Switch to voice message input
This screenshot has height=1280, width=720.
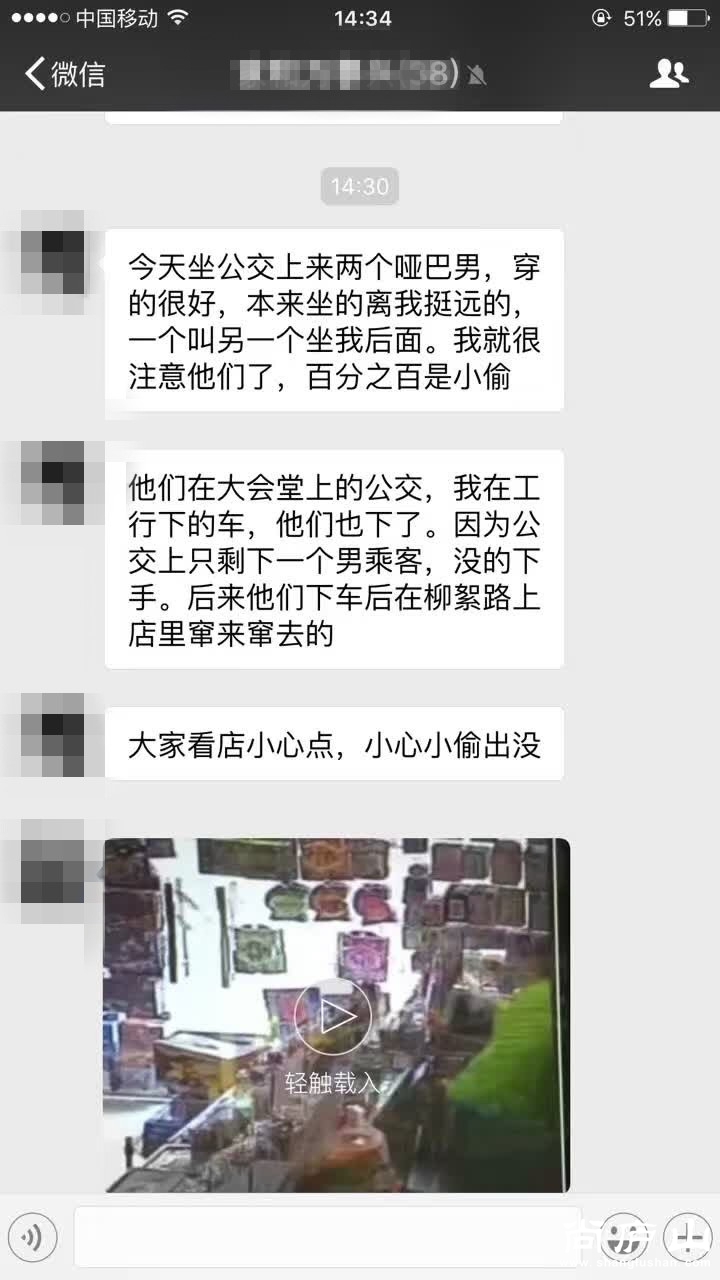tap(34, 1238)
